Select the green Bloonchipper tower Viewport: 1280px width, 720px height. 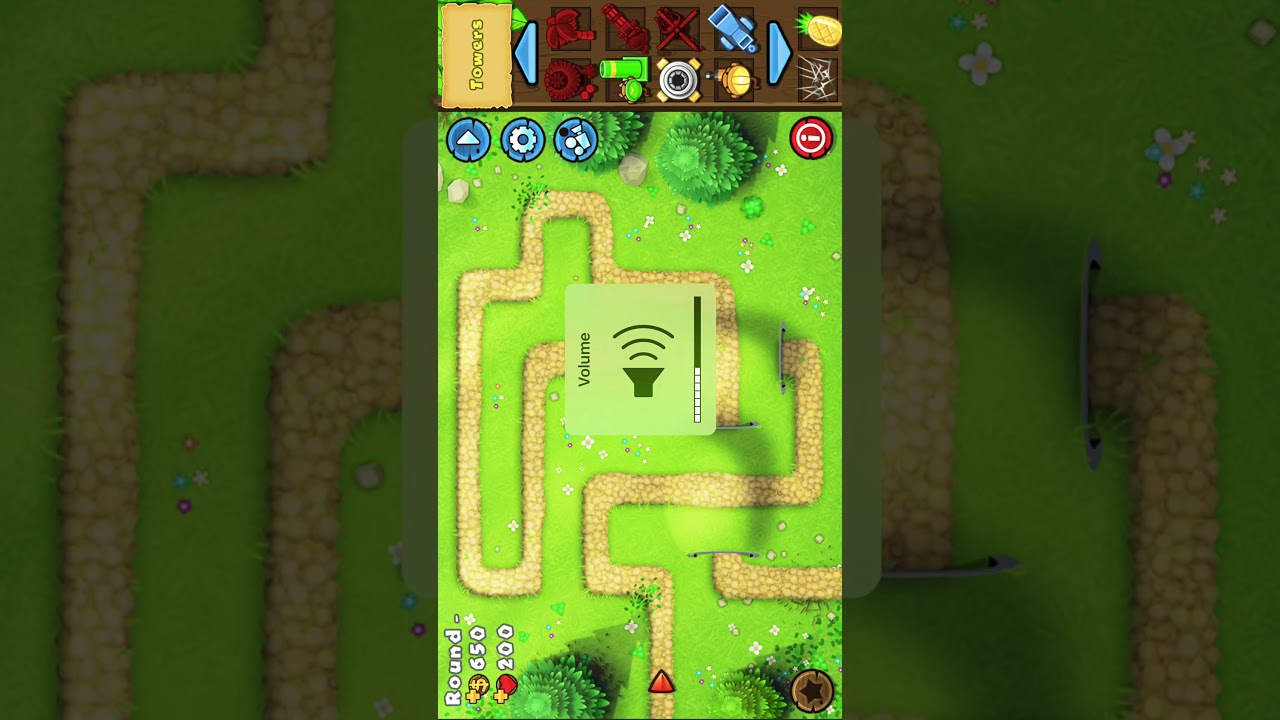[626, 80]
